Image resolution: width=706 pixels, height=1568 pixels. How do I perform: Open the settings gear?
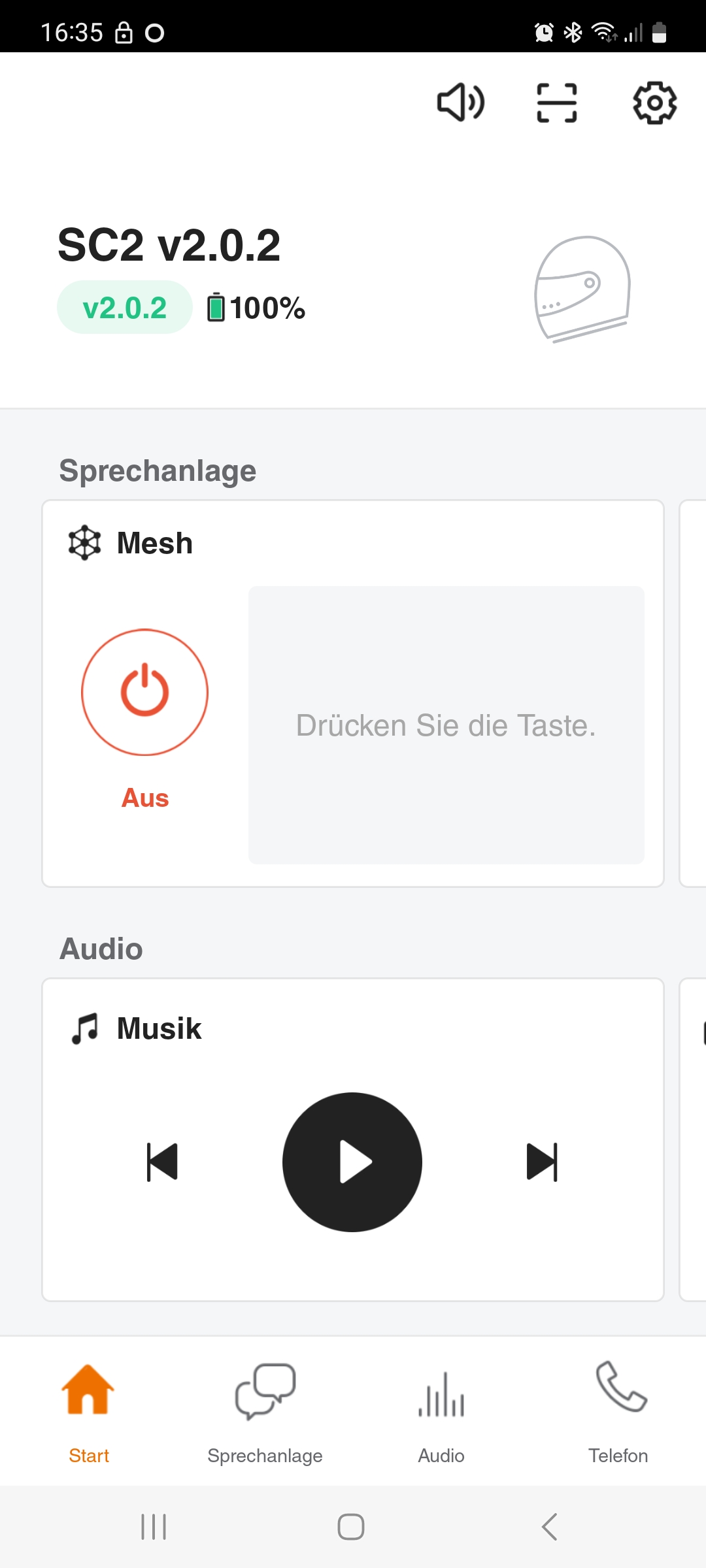[654, 103]
